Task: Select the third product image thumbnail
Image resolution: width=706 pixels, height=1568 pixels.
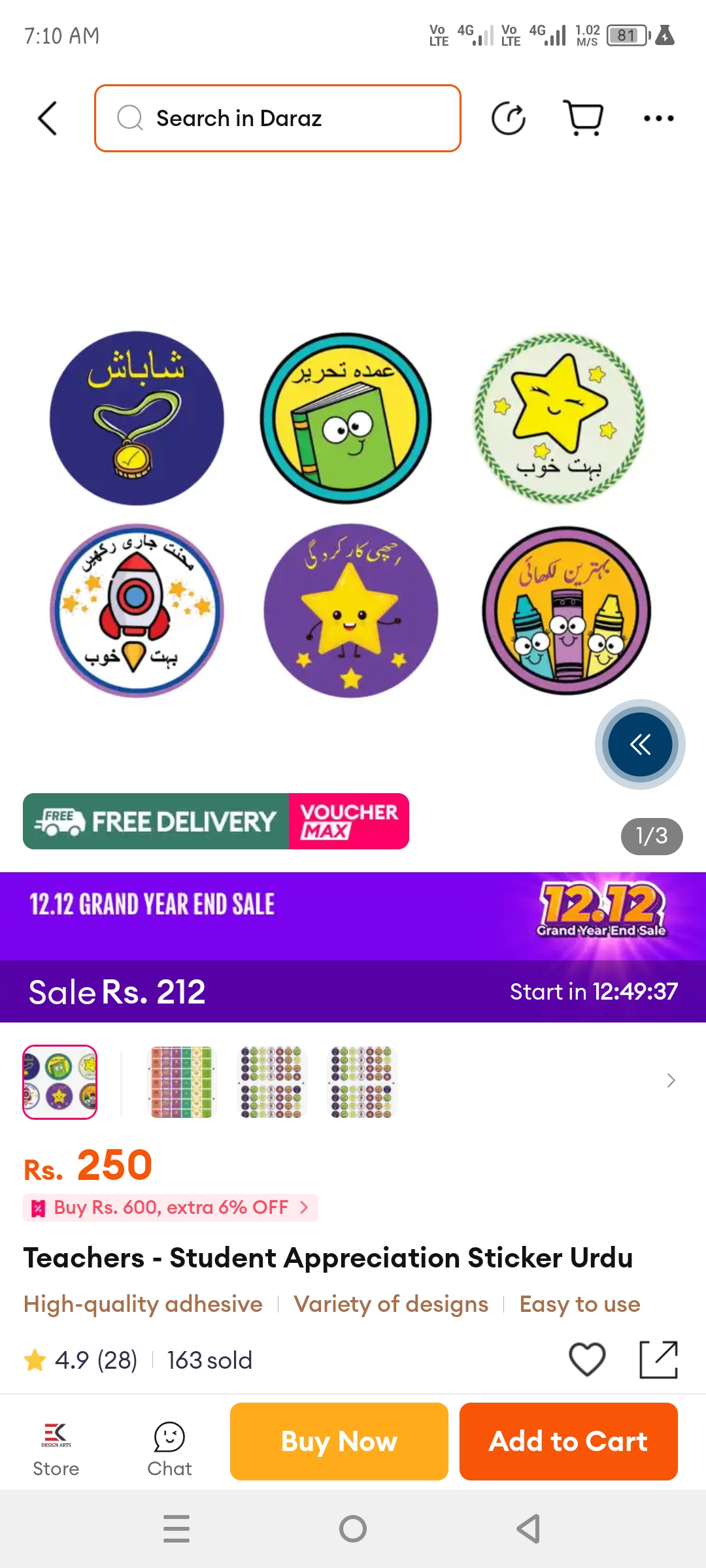Action: [x=271, y=1082]
